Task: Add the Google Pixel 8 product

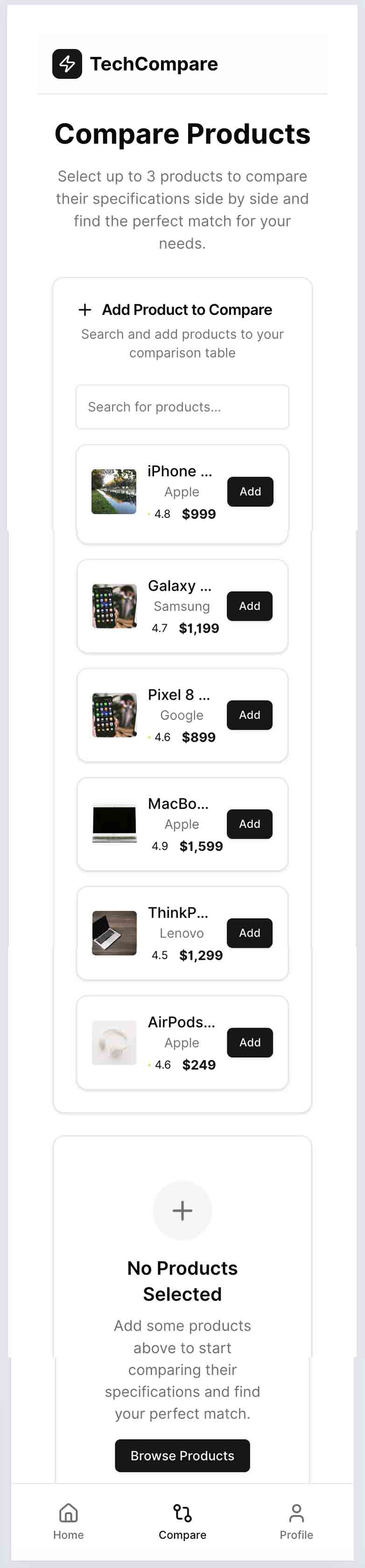Action: click(249, 715)
